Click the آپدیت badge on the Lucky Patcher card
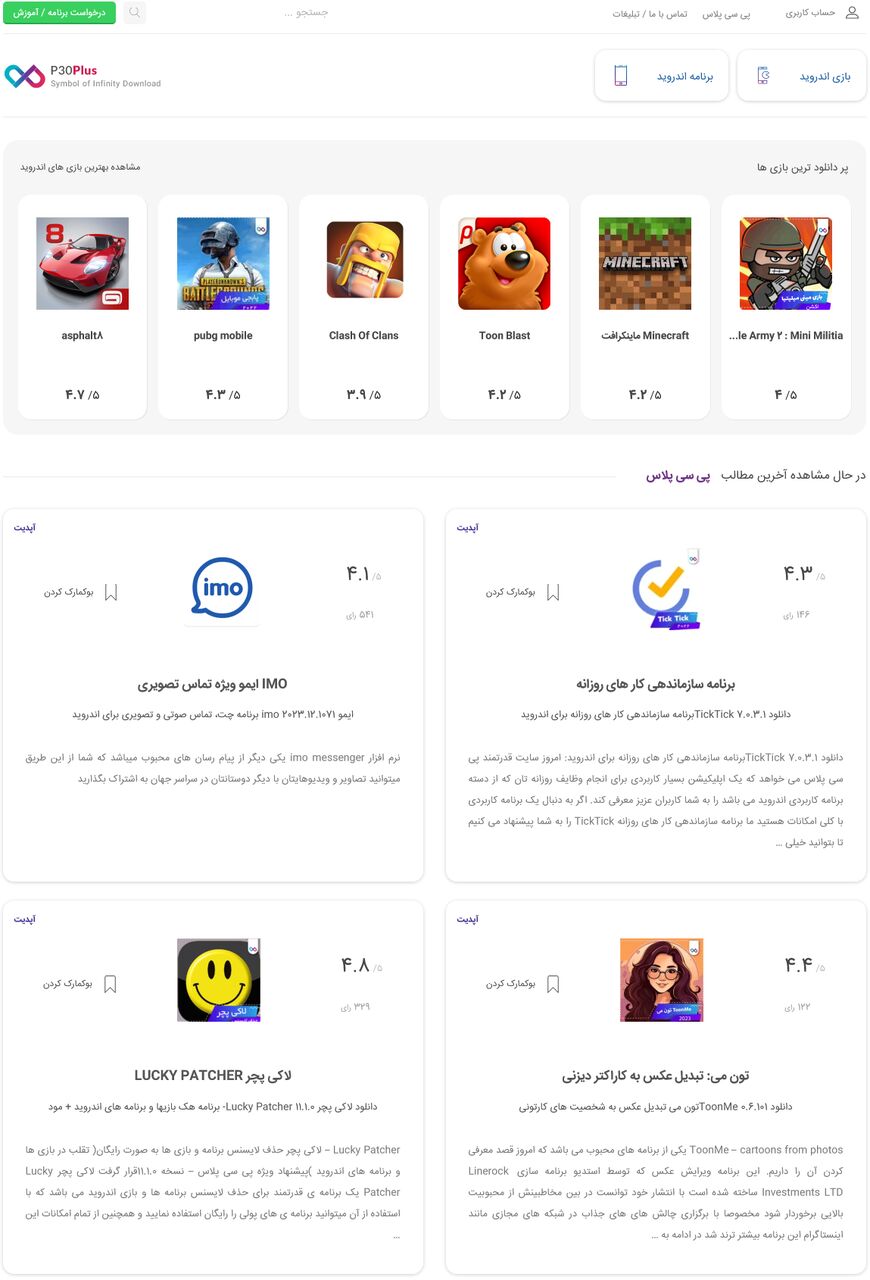Viewport: 870px width, 1280px height. tap(27, 919)
